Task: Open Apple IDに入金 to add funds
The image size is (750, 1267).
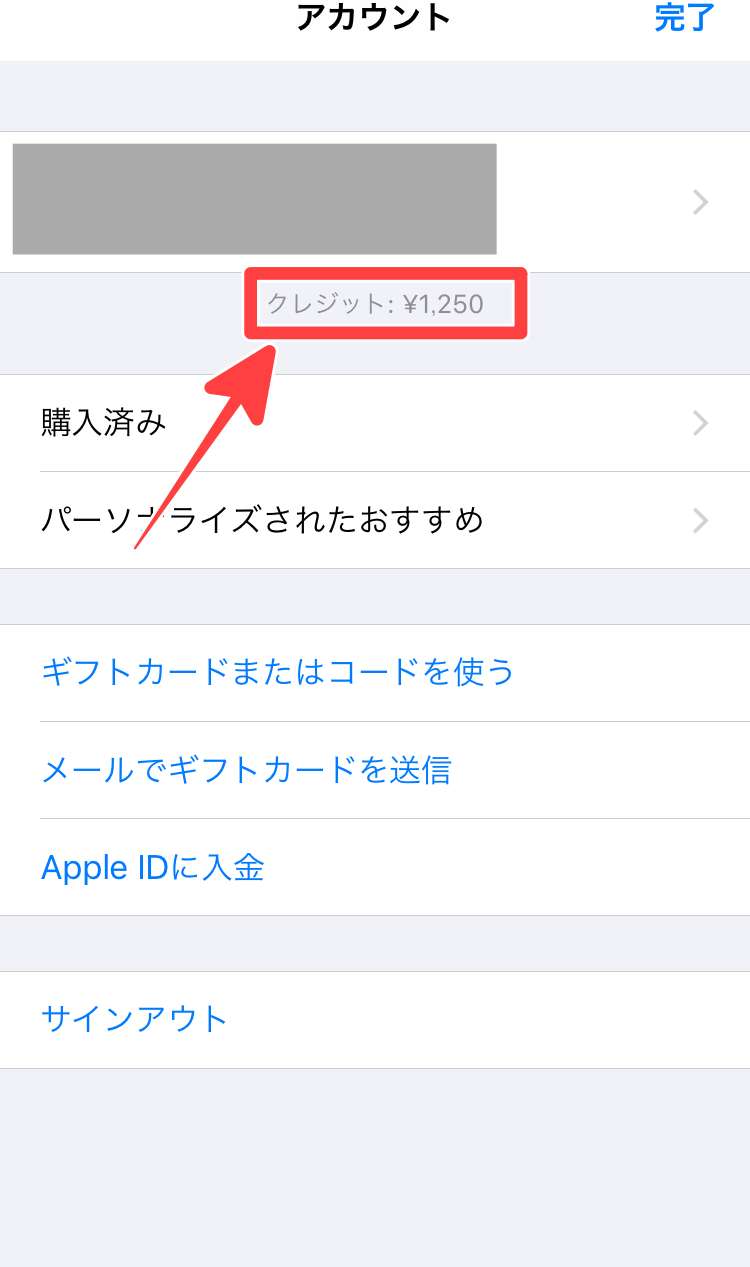Action: point(152,867)
